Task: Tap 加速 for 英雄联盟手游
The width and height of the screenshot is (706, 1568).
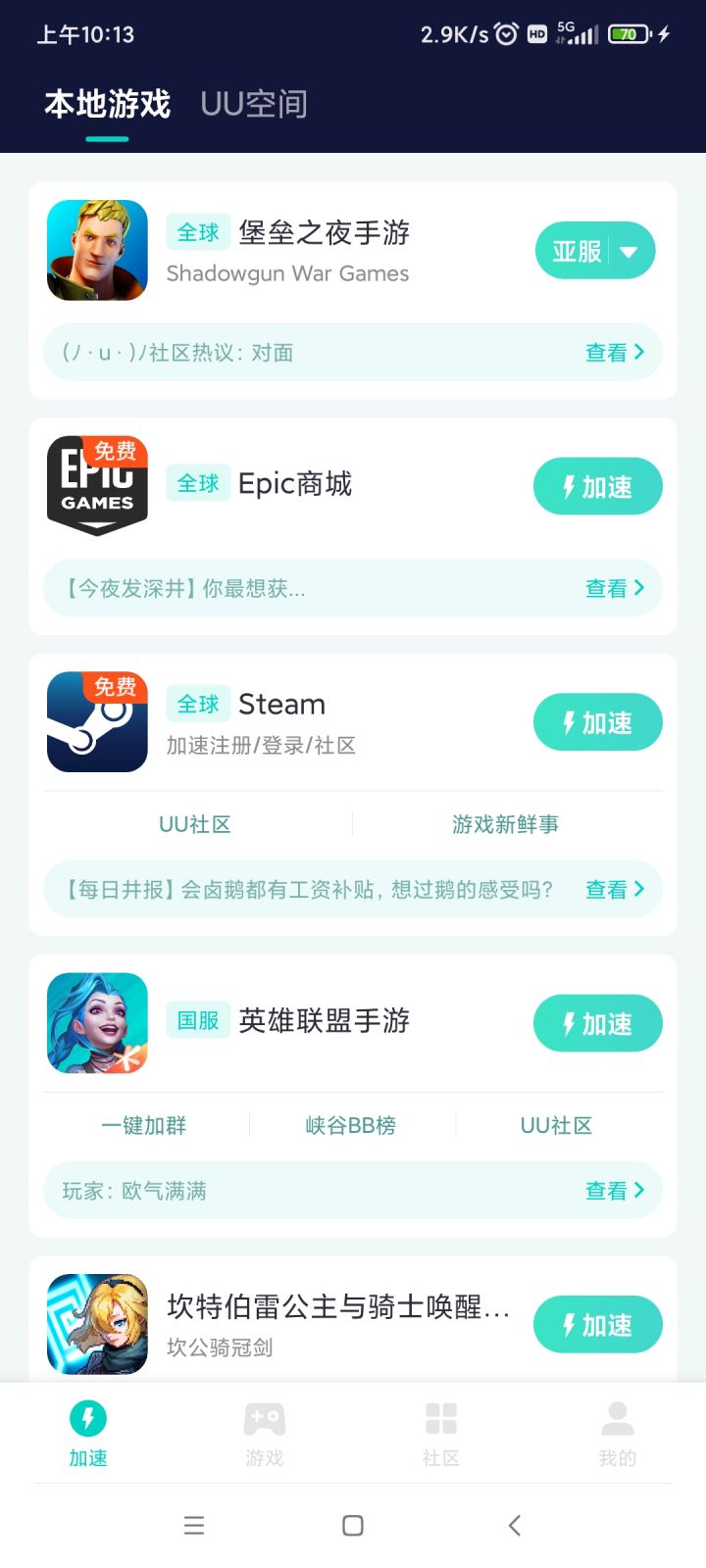Action: click(x=597, y=1024)
